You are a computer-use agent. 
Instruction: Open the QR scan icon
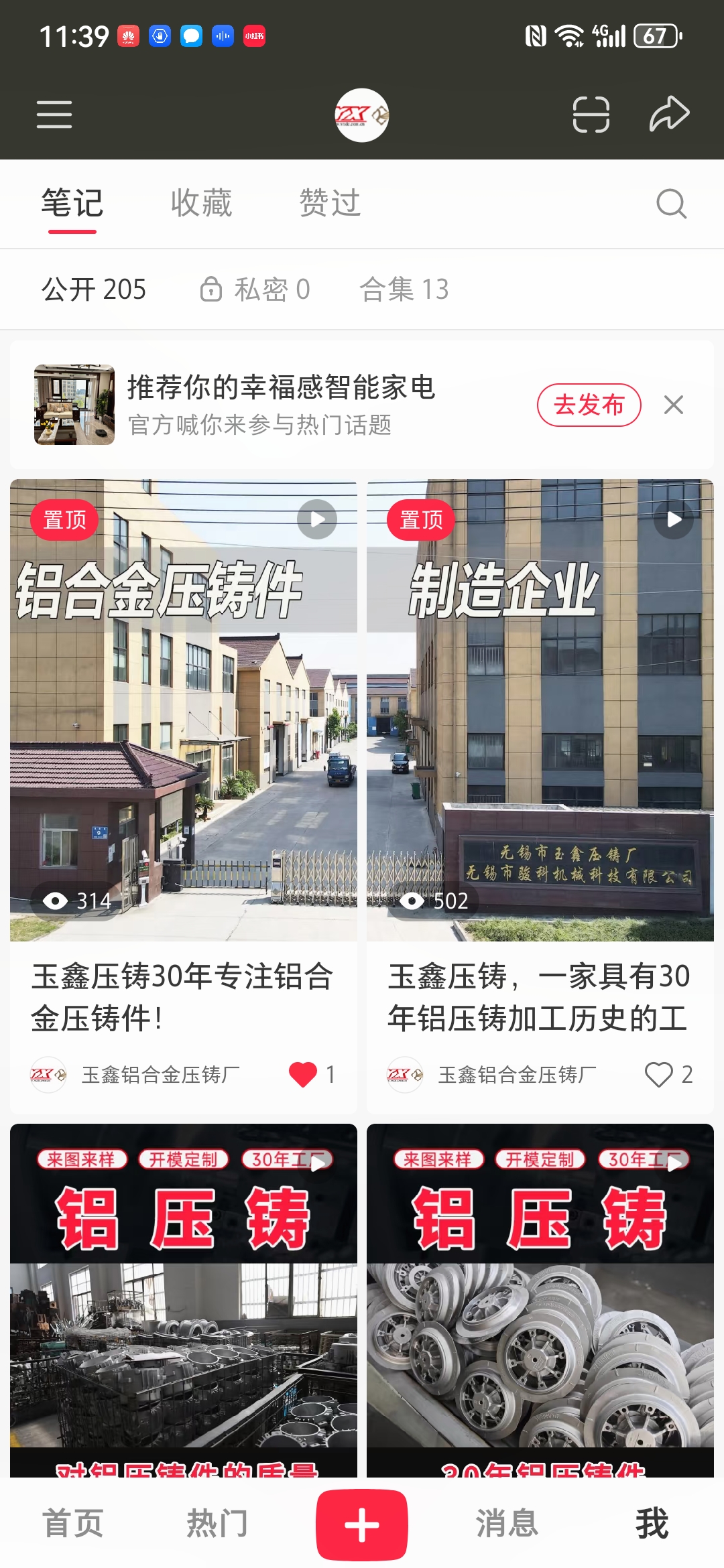click(591, 115)
